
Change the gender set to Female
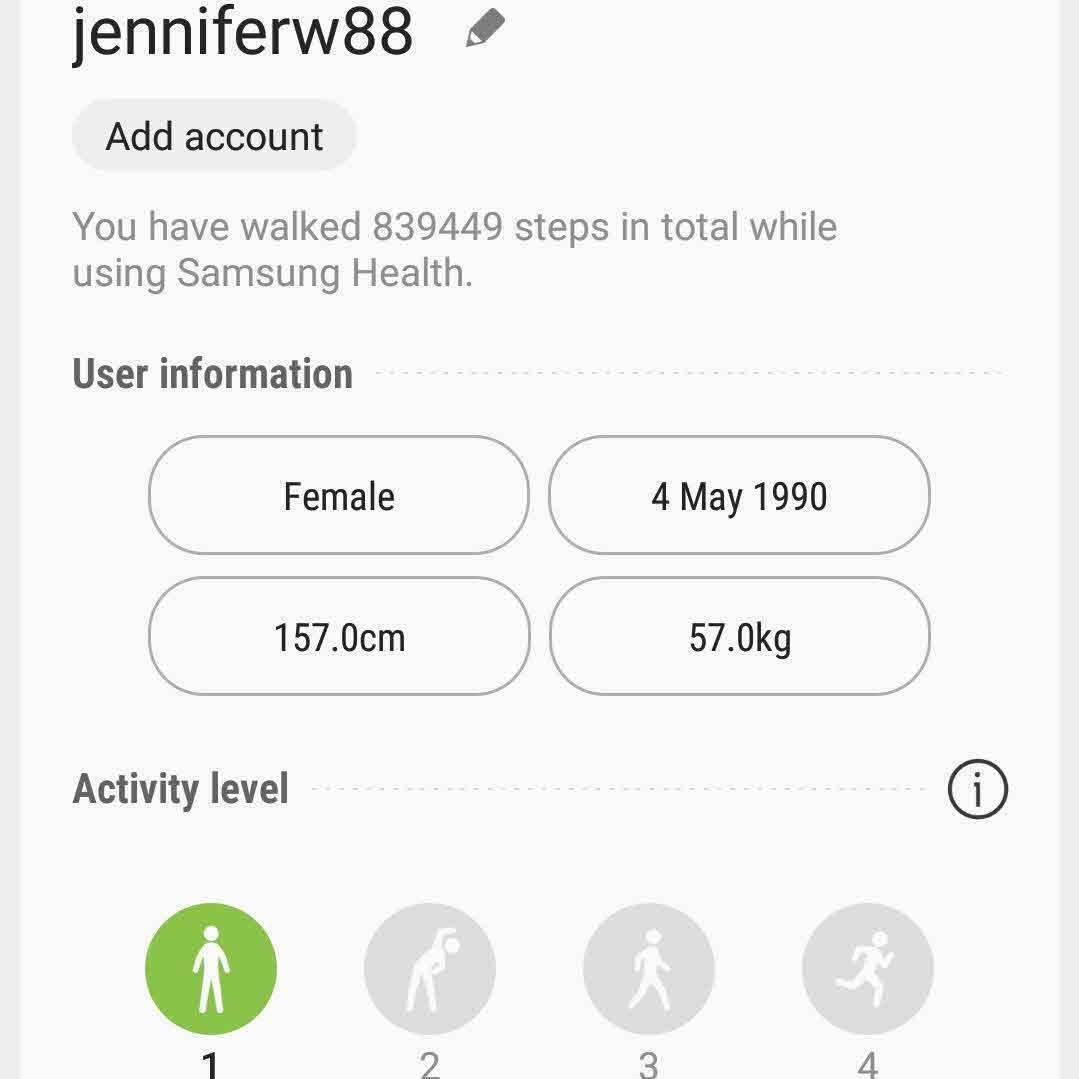point(338,496)
